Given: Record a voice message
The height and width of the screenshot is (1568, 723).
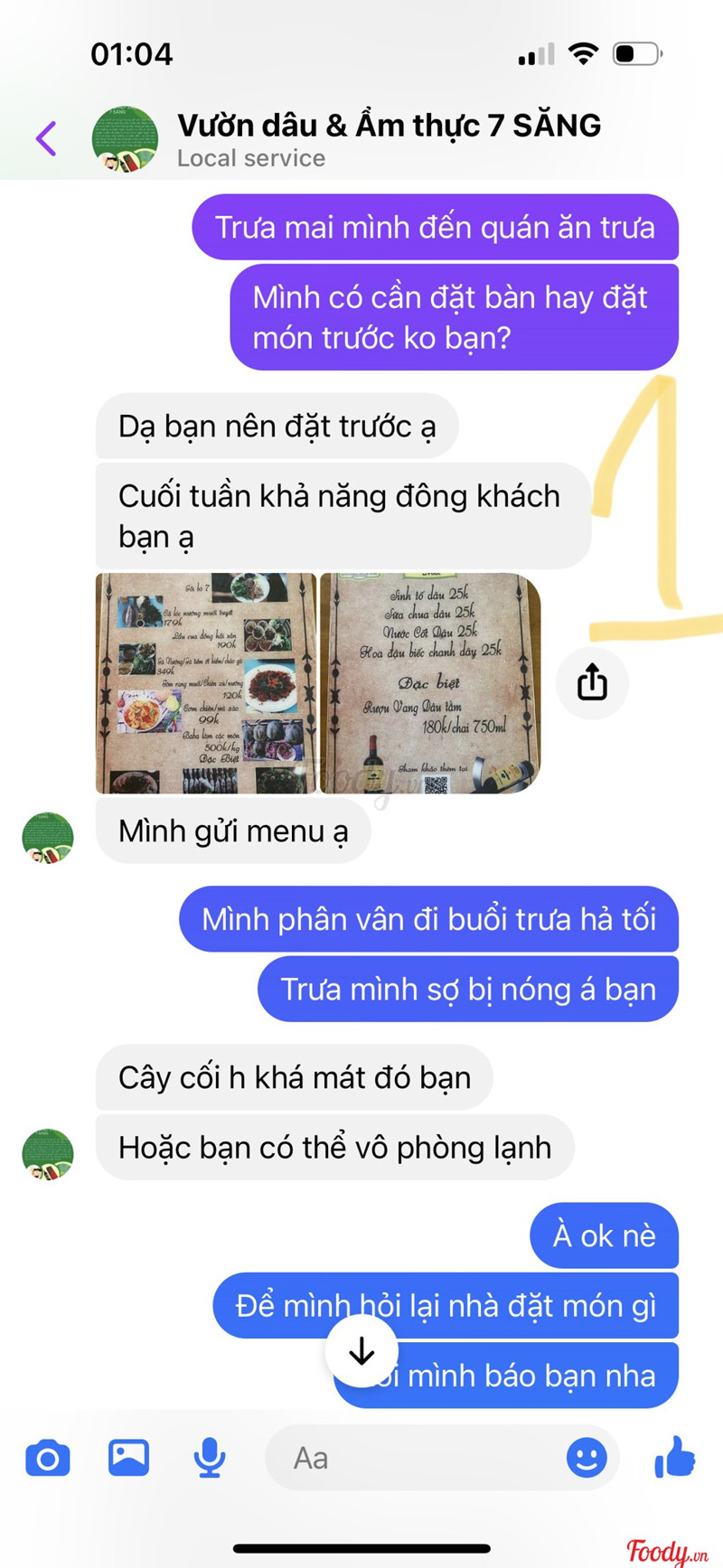Looking at the screenshot, I should (210, 1458).
